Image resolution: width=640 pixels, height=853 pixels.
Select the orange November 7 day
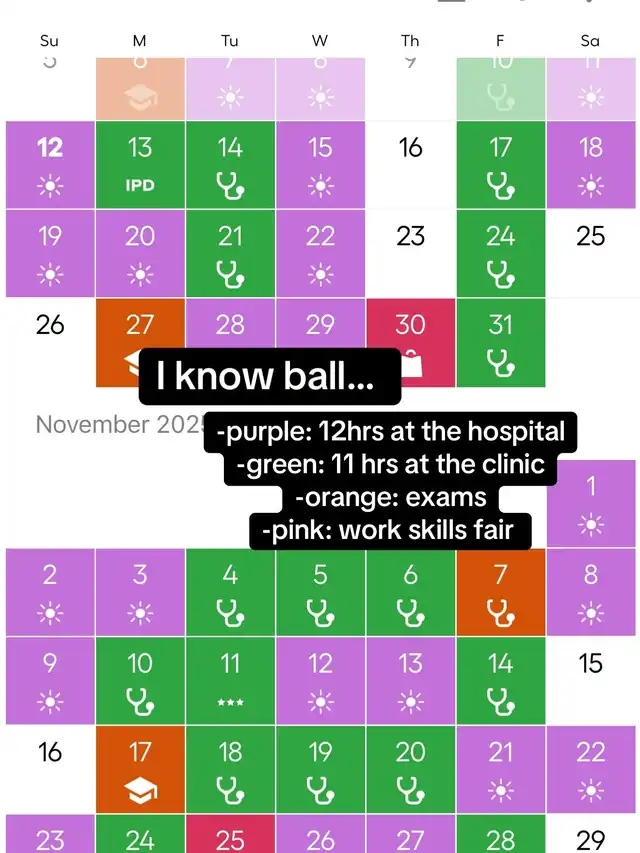pyautogui.click(x=501, y=592)
